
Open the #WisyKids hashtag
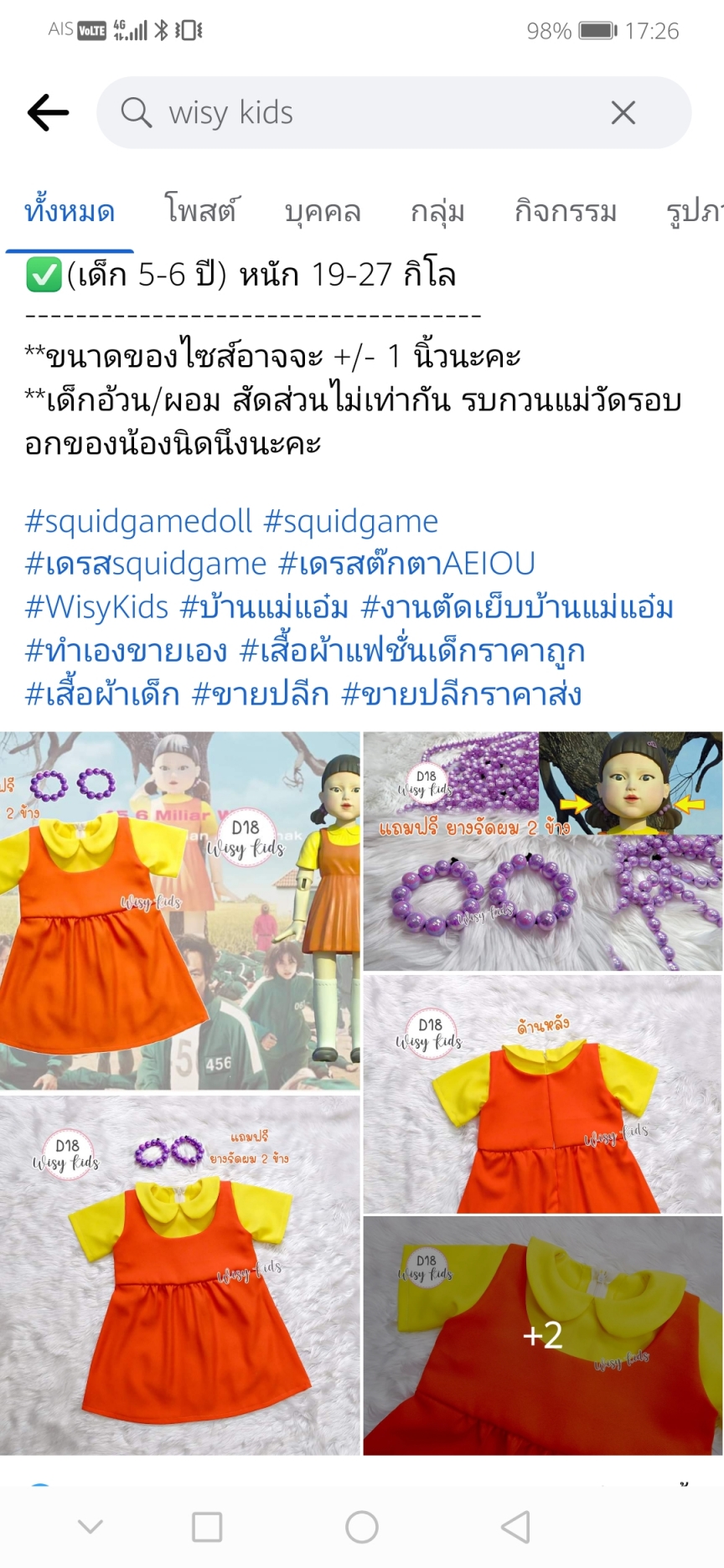click(x=97, y=607)
